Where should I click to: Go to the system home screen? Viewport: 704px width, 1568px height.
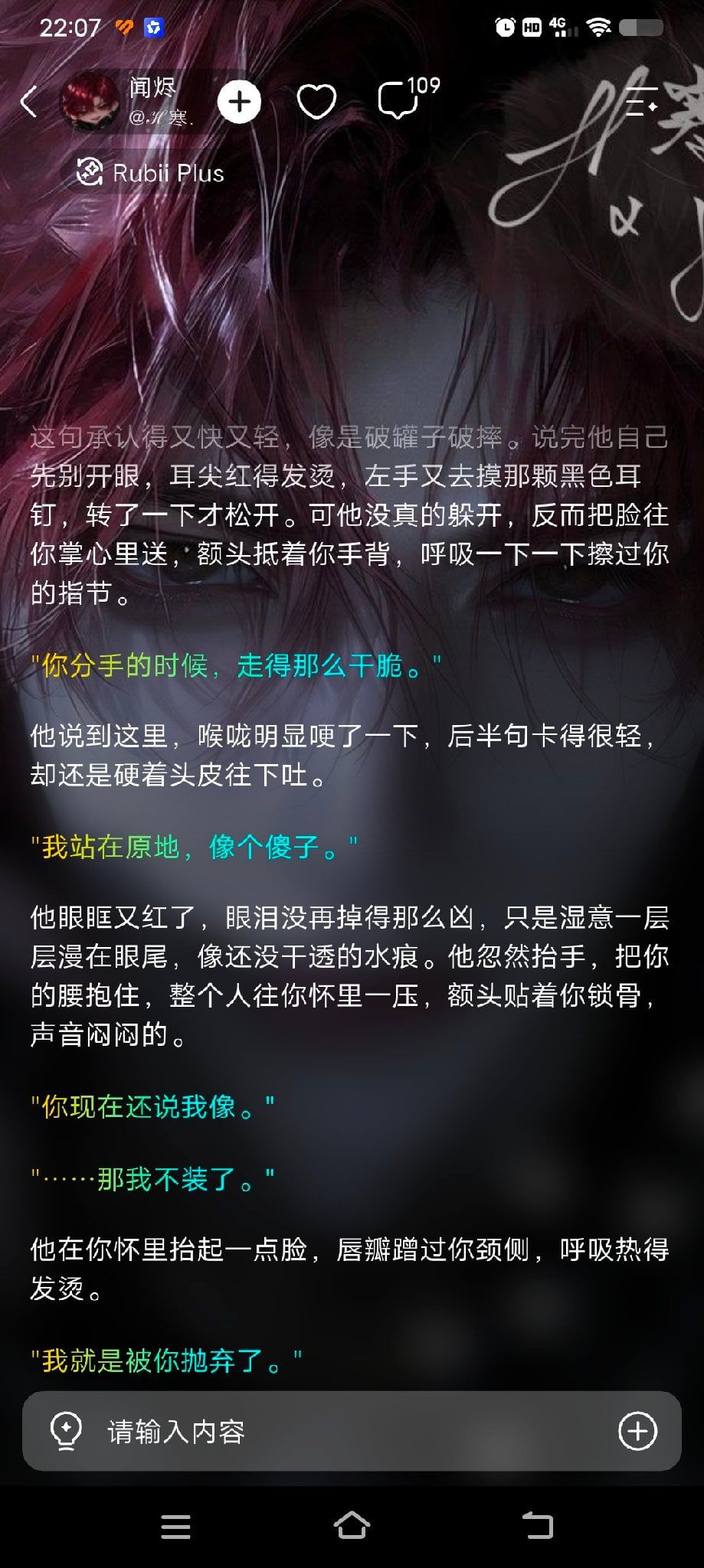[352, 1525]
